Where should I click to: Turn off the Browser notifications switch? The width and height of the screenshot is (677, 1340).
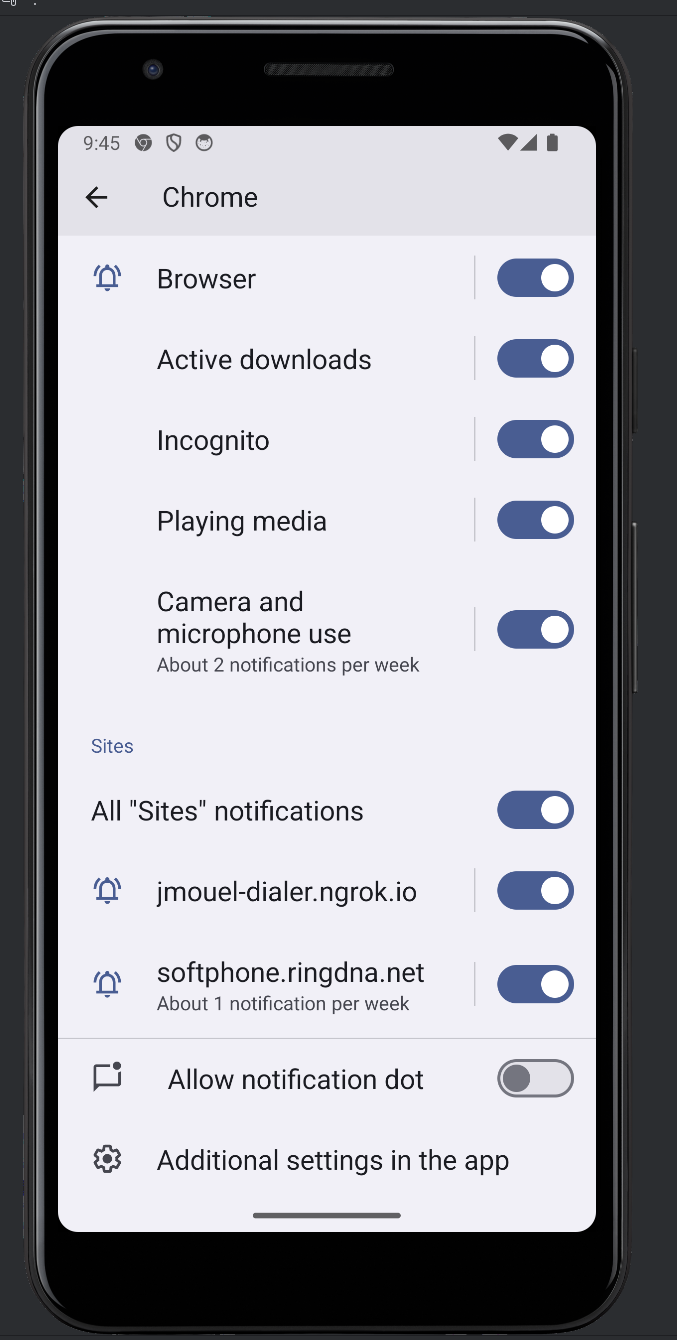(x=535, y=278)
